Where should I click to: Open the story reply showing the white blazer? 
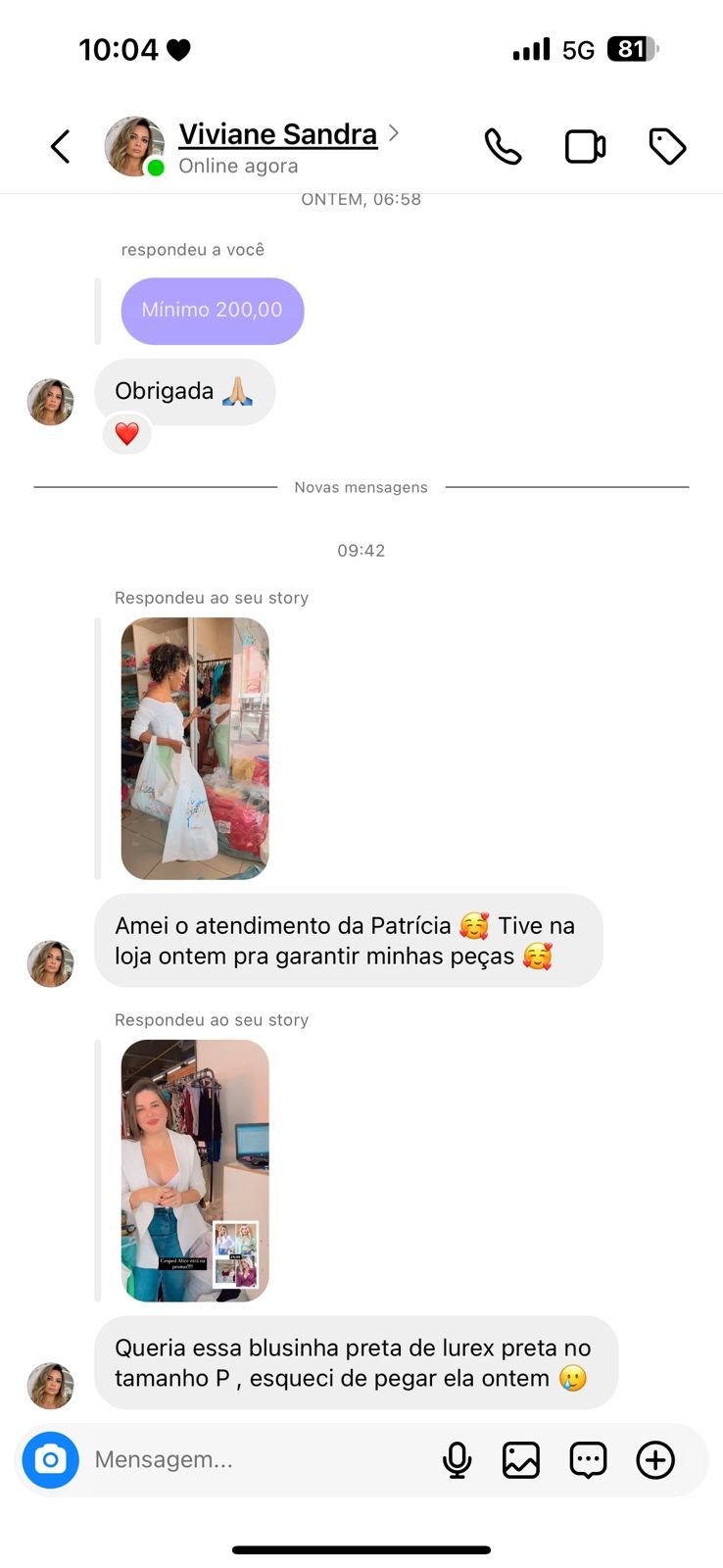195,1170
